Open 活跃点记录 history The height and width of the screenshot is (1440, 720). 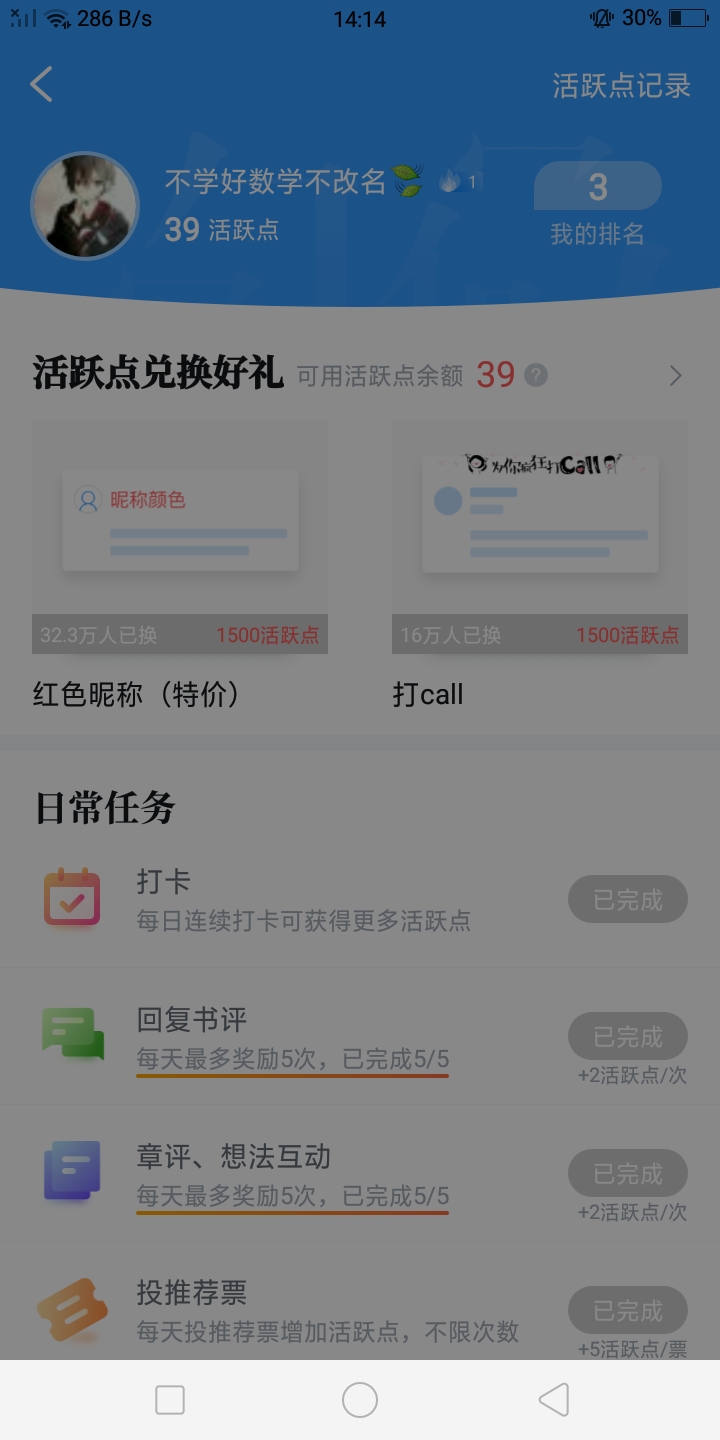(621, 86)
